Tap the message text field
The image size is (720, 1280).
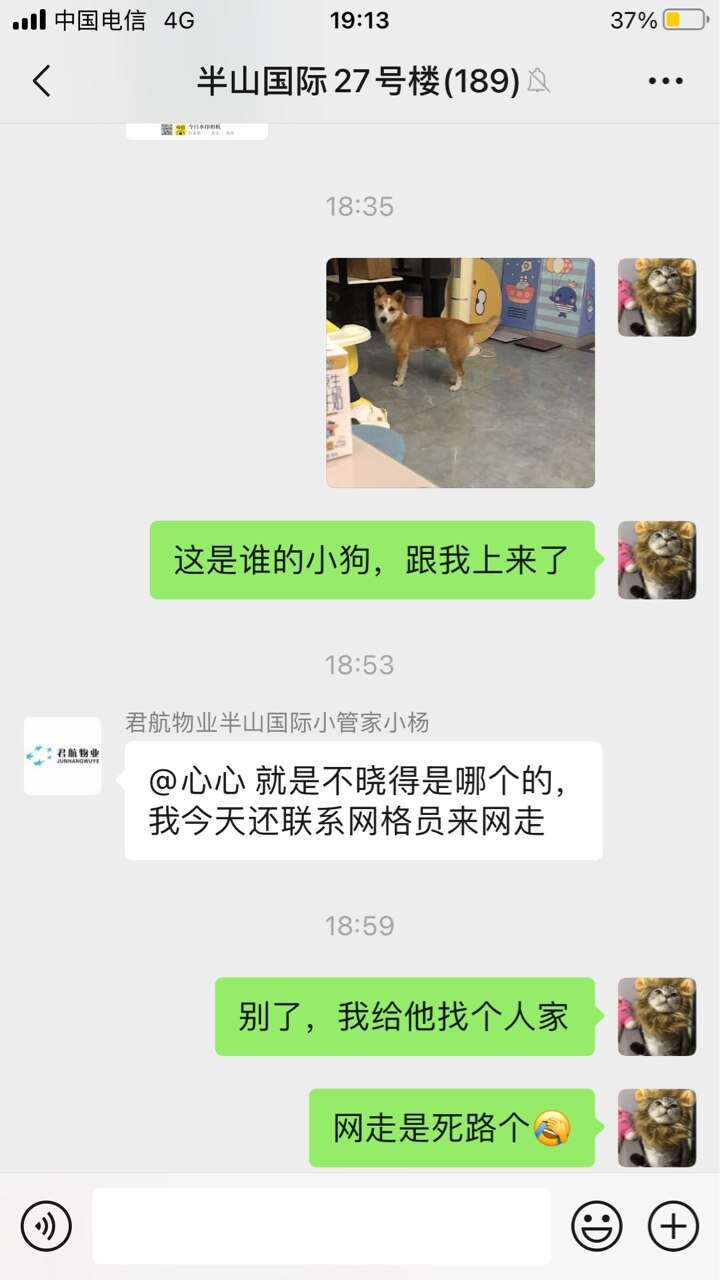[321, 1225]
